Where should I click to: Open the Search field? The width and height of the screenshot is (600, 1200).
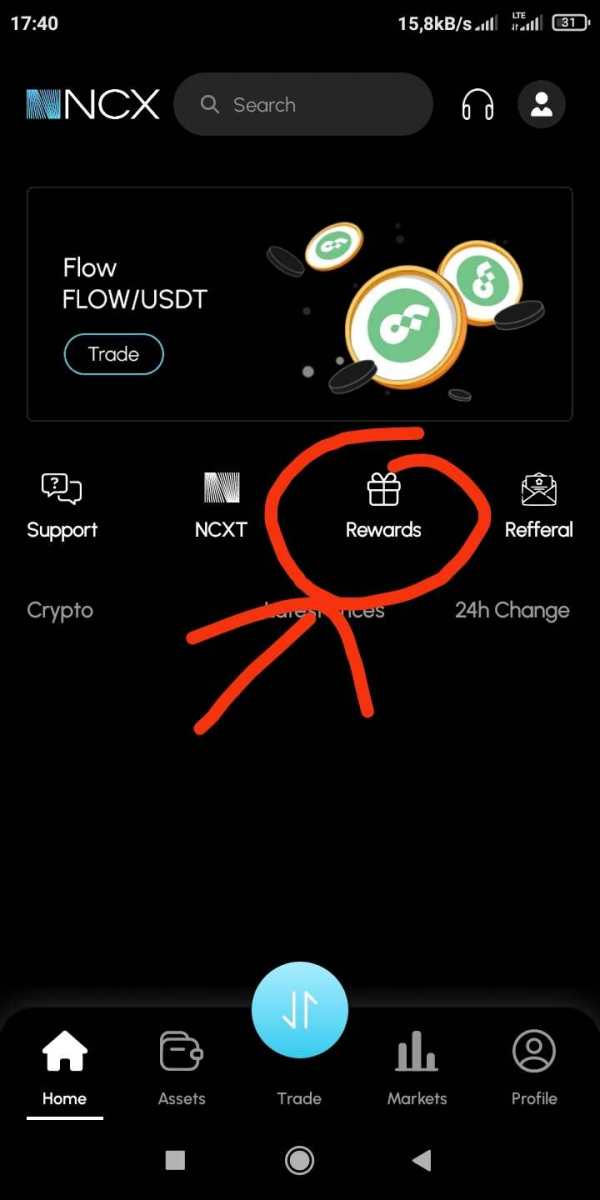click(x=303, y=104)
